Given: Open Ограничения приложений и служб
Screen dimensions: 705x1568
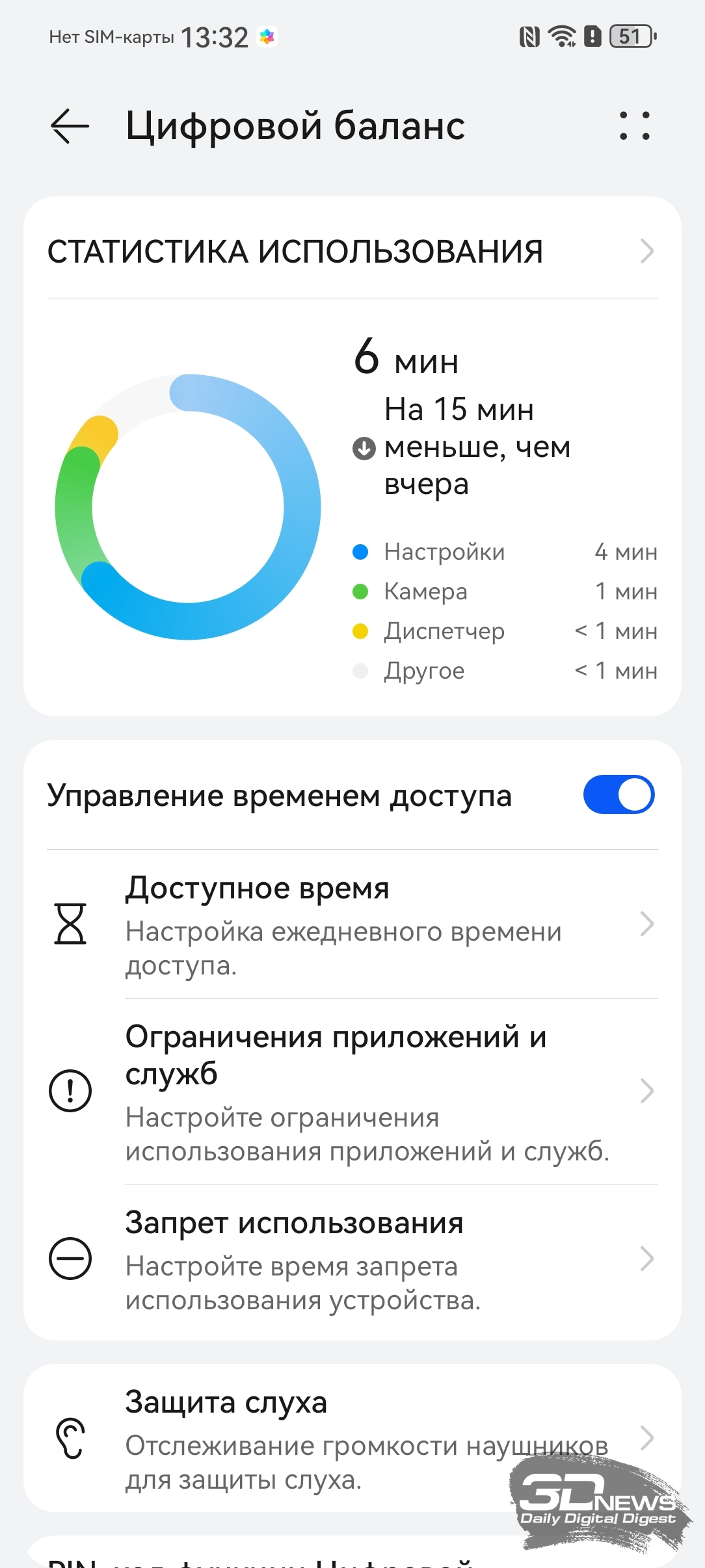Looking at the screenshot, I should pos(351,1091).
